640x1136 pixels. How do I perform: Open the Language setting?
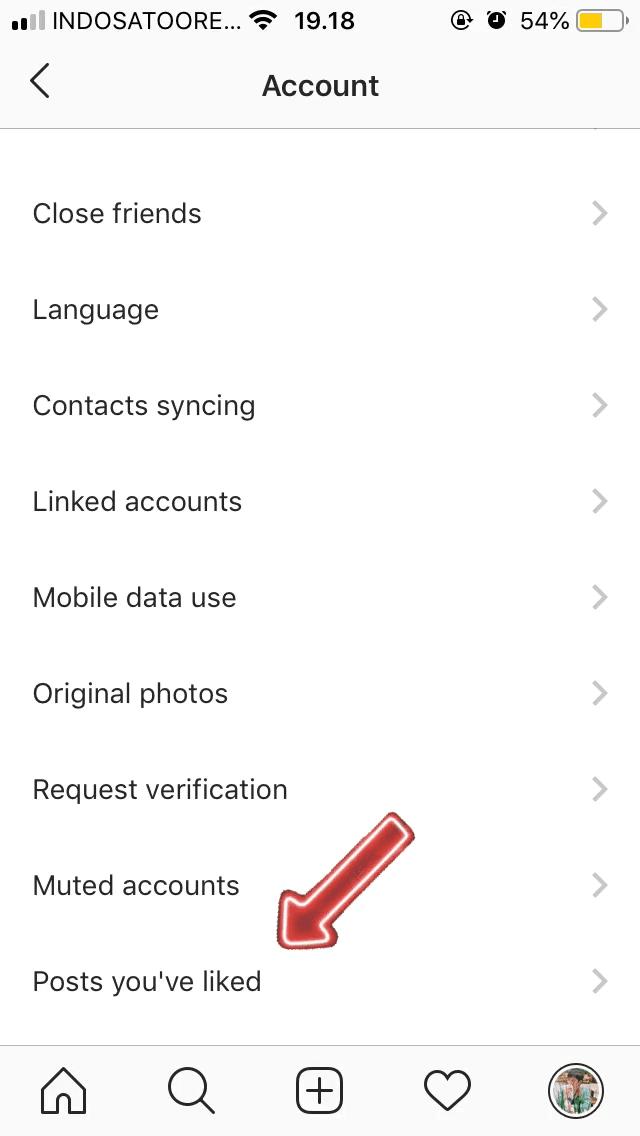point(320,310)
